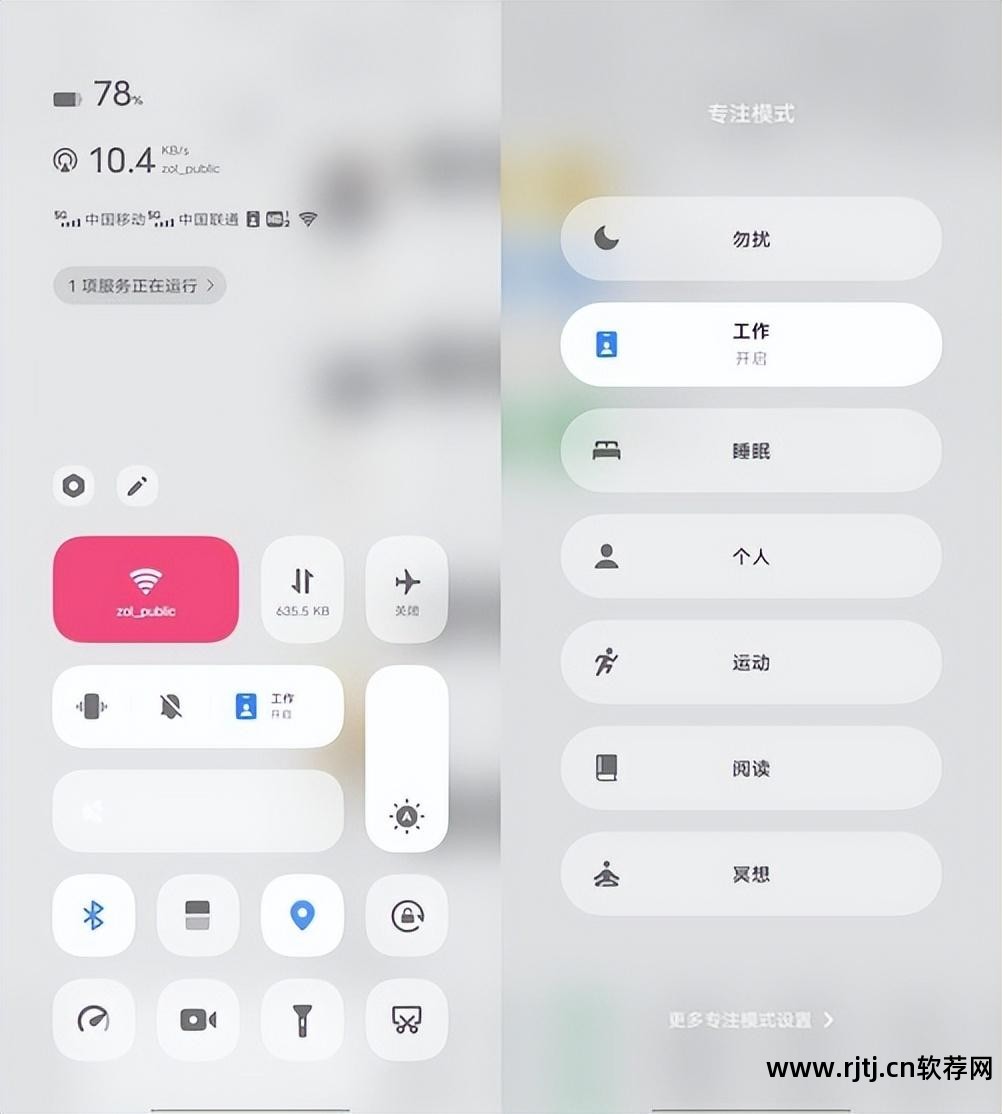
Task: Toggle location services tile
Action: (x=302, y=915)
